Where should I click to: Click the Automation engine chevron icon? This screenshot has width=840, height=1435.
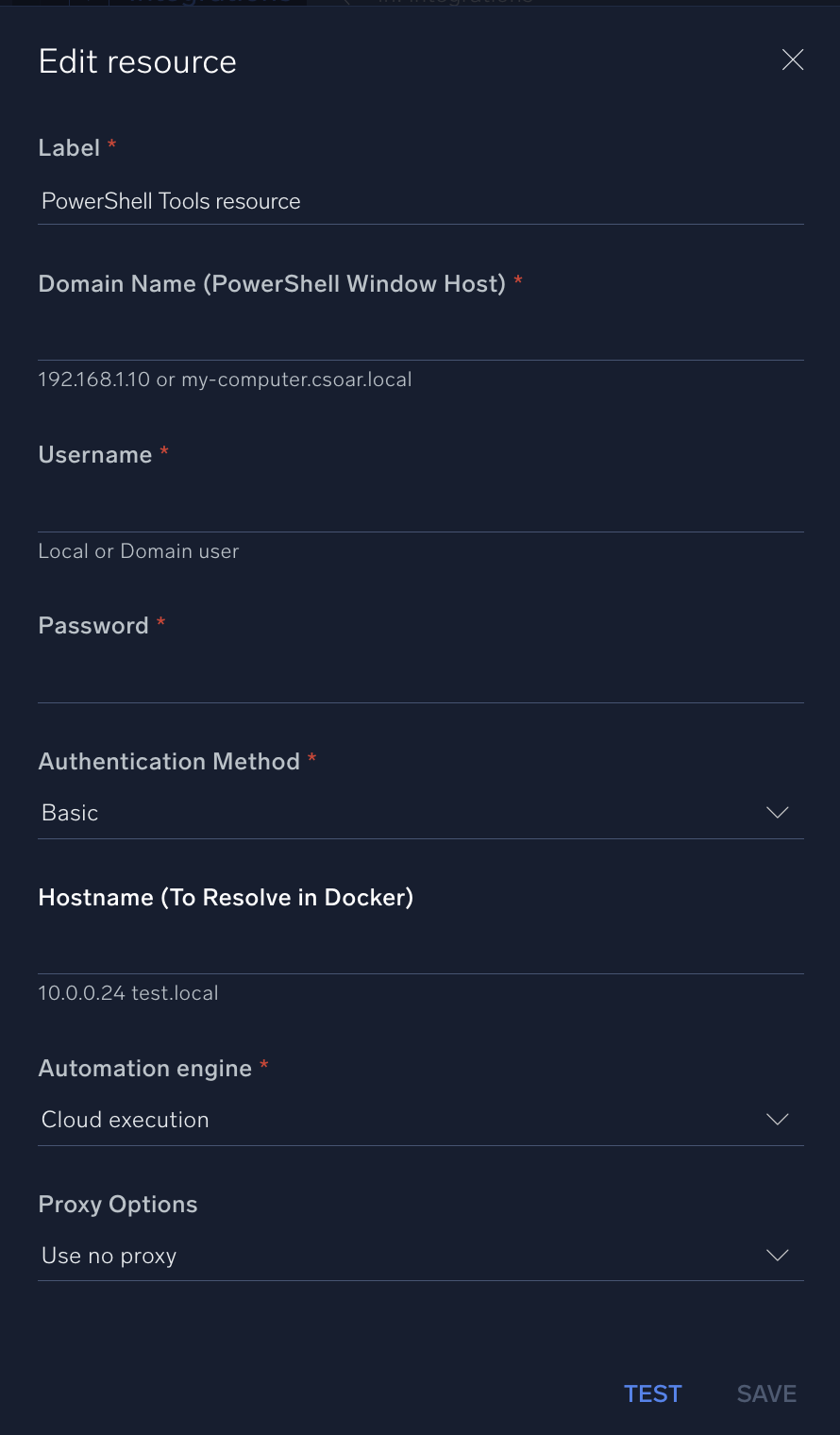776,1119
